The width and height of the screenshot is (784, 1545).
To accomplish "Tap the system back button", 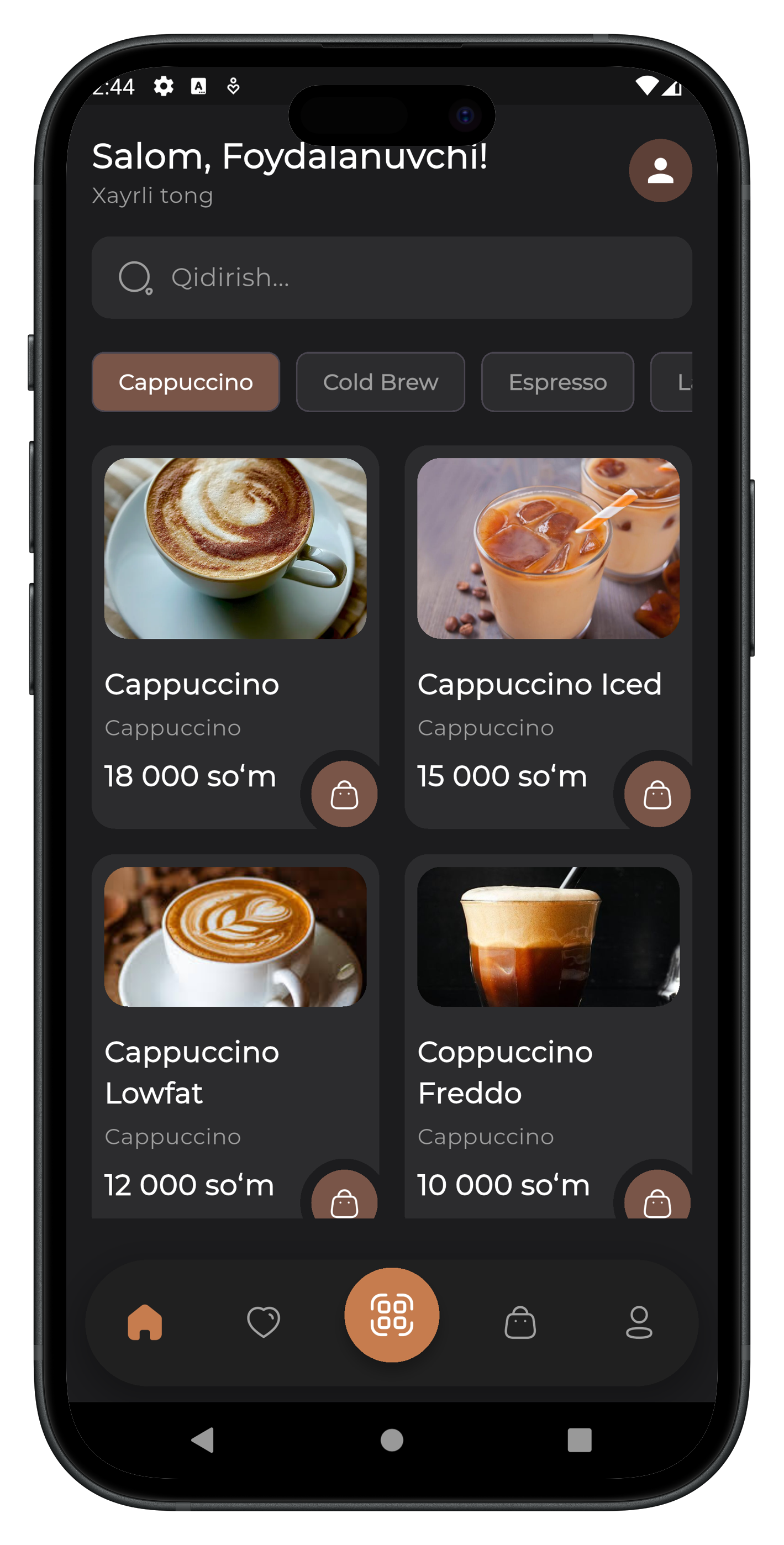I will click(x=203, y=1439).
